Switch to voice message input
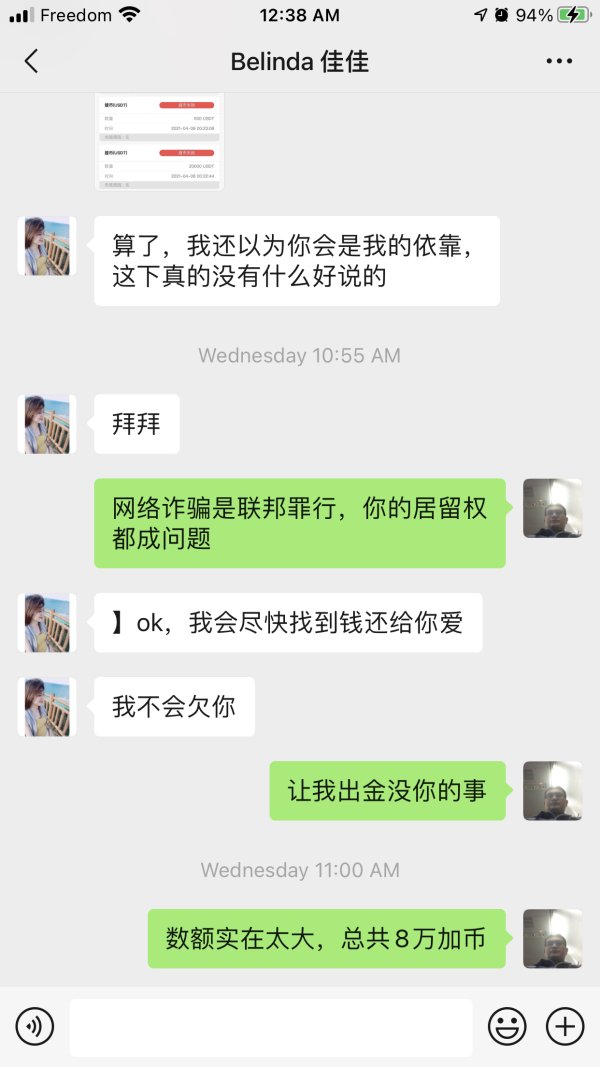Viewport: 600px width, 1067px height. point(35,1026)
